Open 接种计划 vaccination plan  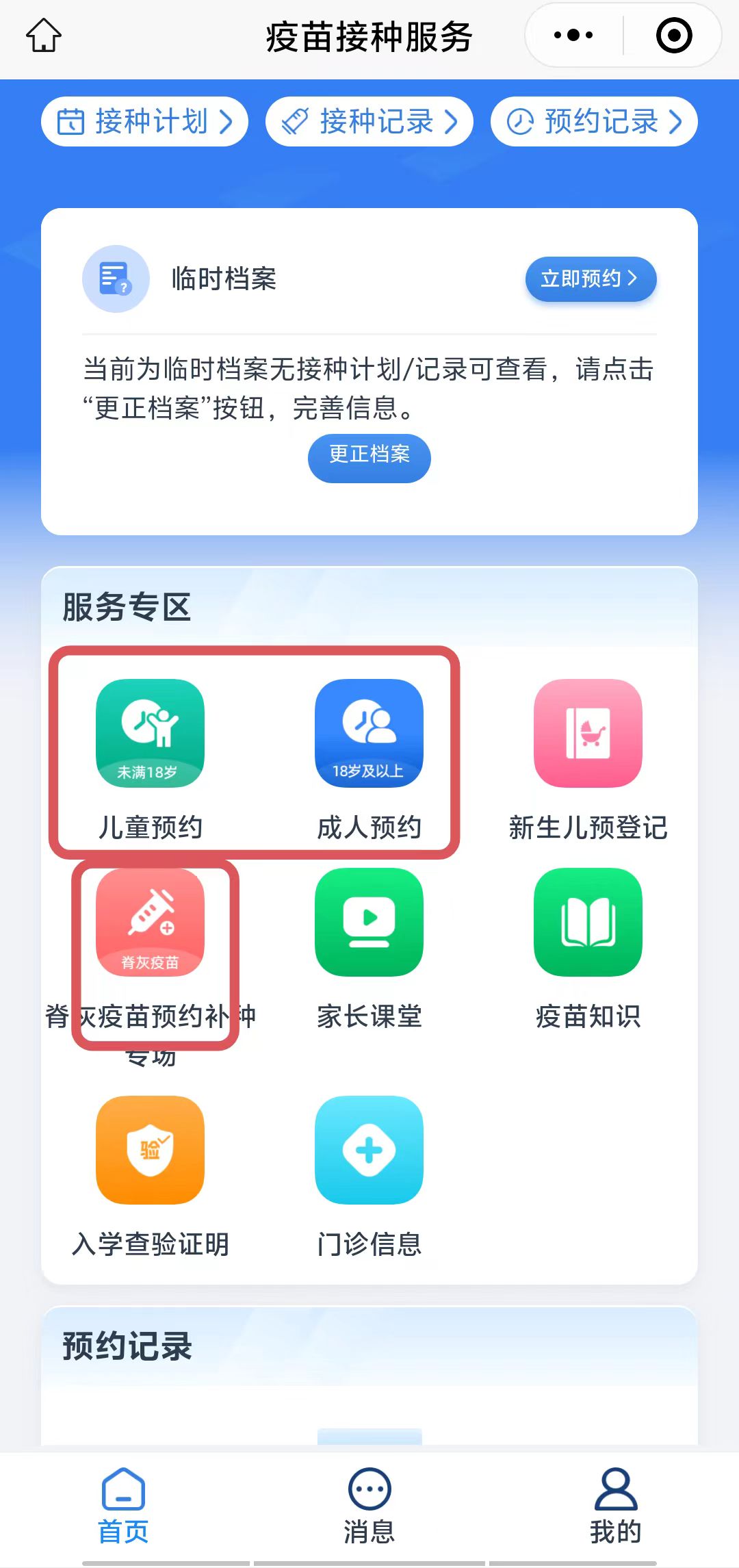pyautogui.click(x=144, y=122)
